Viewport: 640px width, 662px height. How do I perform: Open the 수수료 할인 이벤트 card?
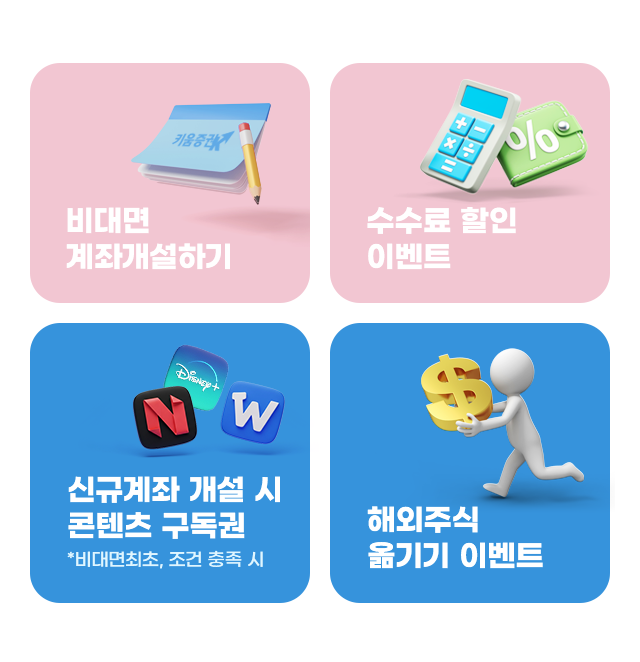(470, 183)
